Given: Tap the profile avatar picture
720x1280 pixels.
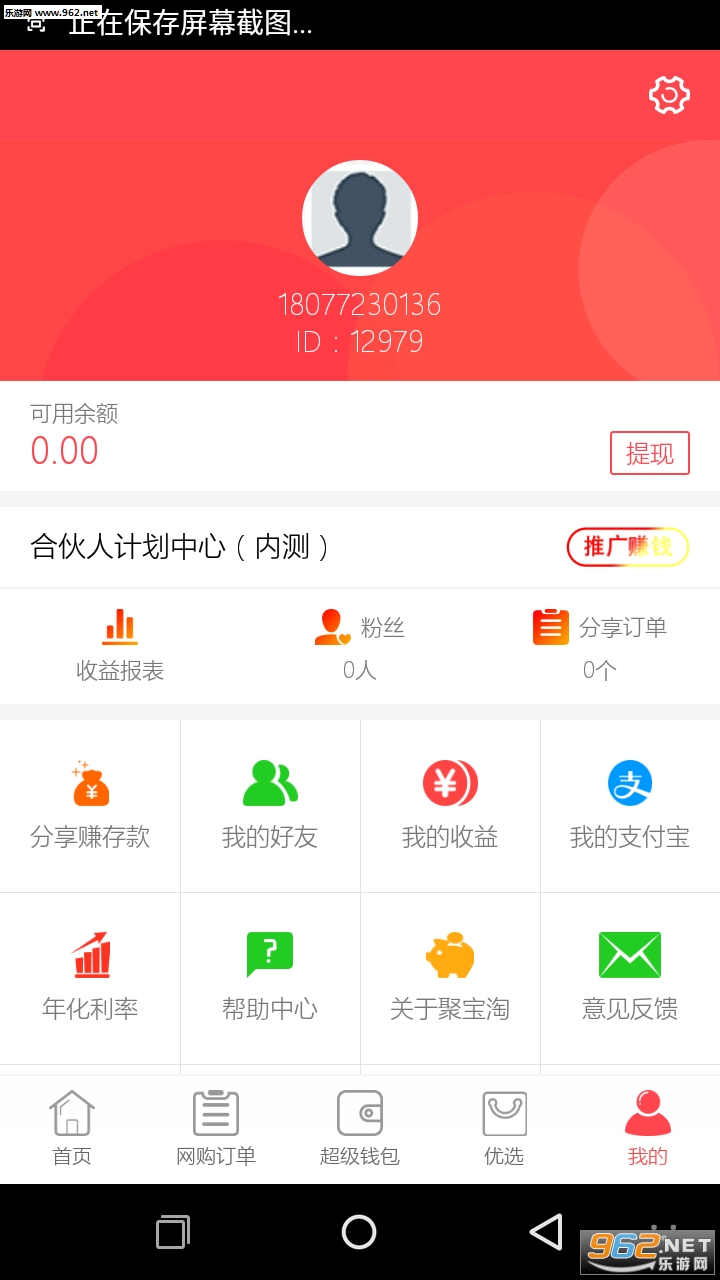Looking at the screenshot, I should [x=360, y=218].
